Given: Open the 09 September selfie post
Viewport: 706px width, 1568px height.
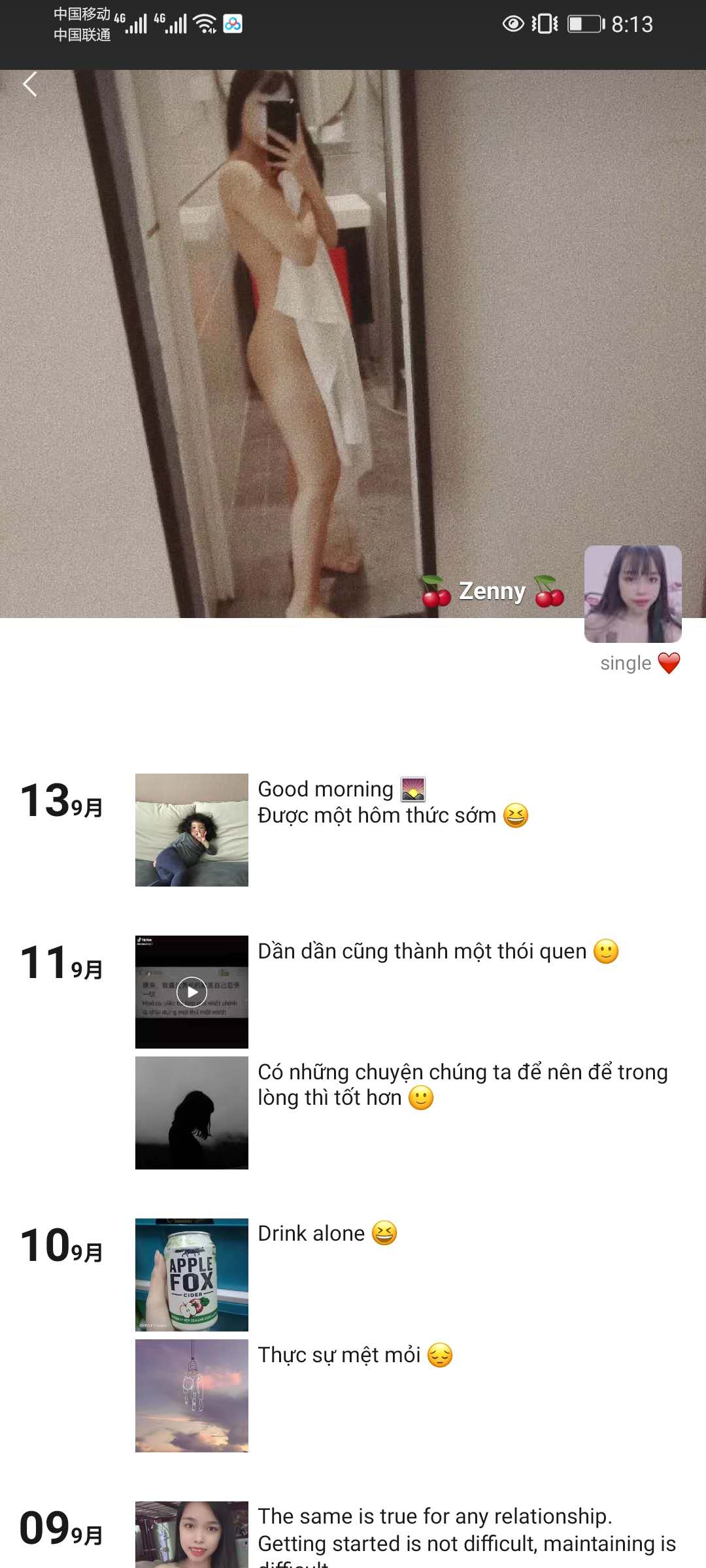Looking at the screenshot, I should [192, 1534].
